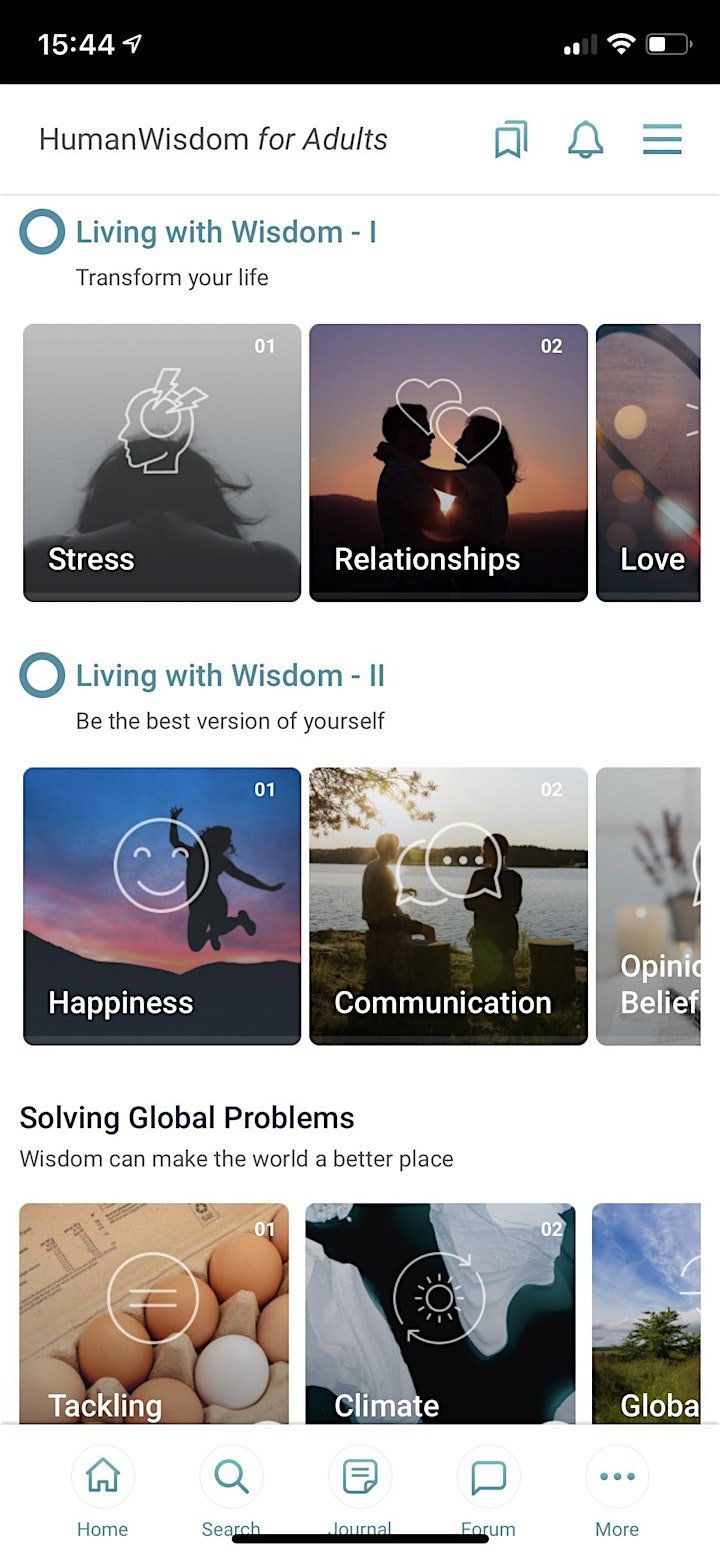Switch to the Search tab
720x1559 pixels.
[231, 1490]
